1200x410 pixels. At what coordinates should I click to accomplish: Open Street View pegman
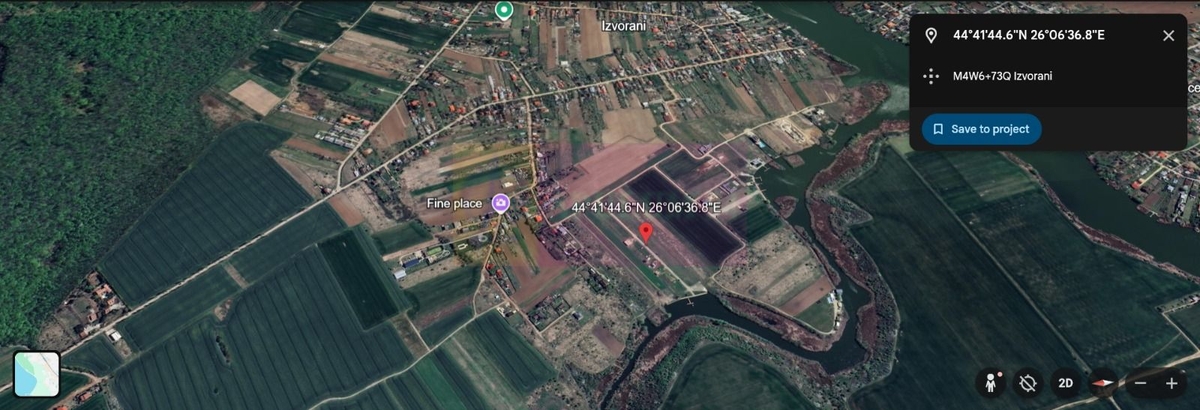[x=993, y=383]
